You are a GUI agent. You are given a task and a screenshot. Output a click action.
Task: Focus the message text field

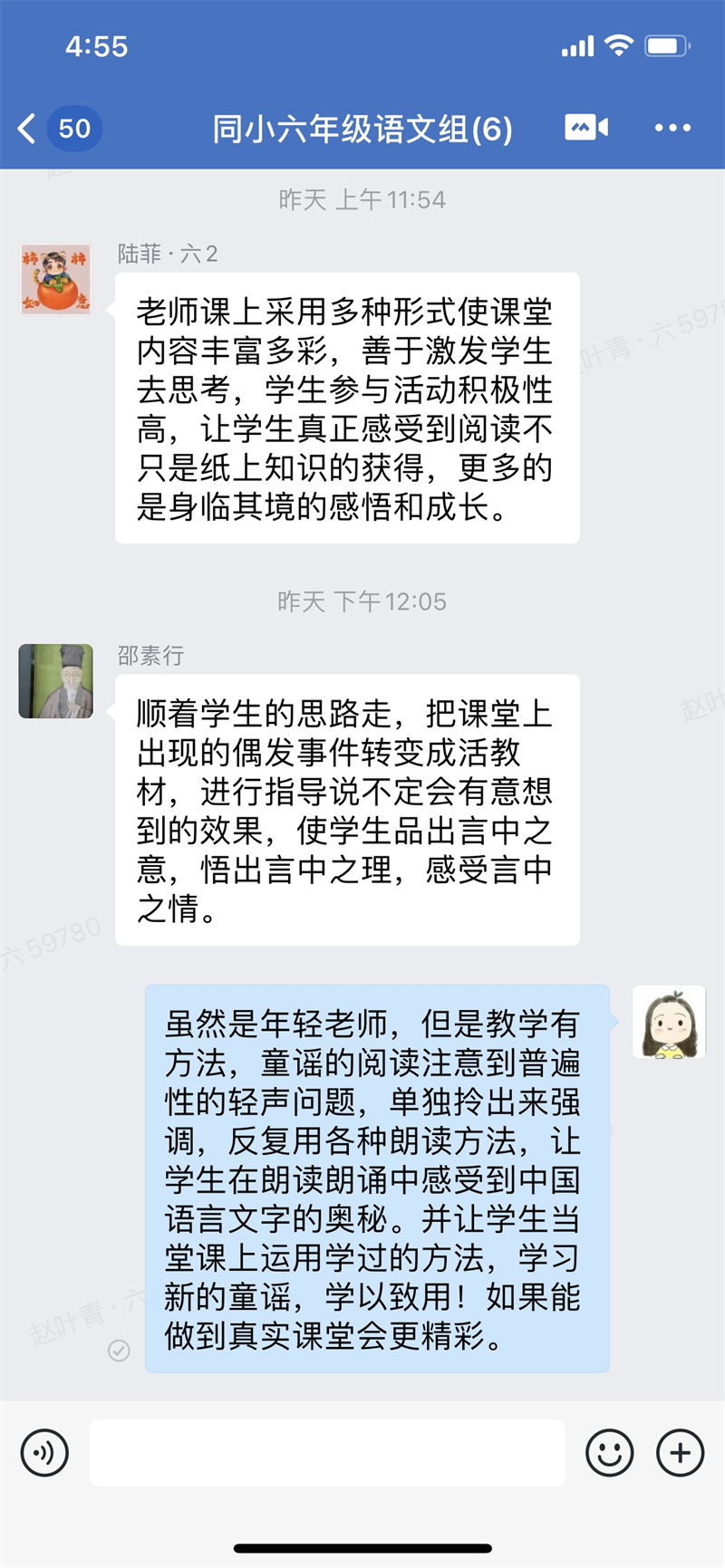pyautogui.click(x=326, y=1453)
